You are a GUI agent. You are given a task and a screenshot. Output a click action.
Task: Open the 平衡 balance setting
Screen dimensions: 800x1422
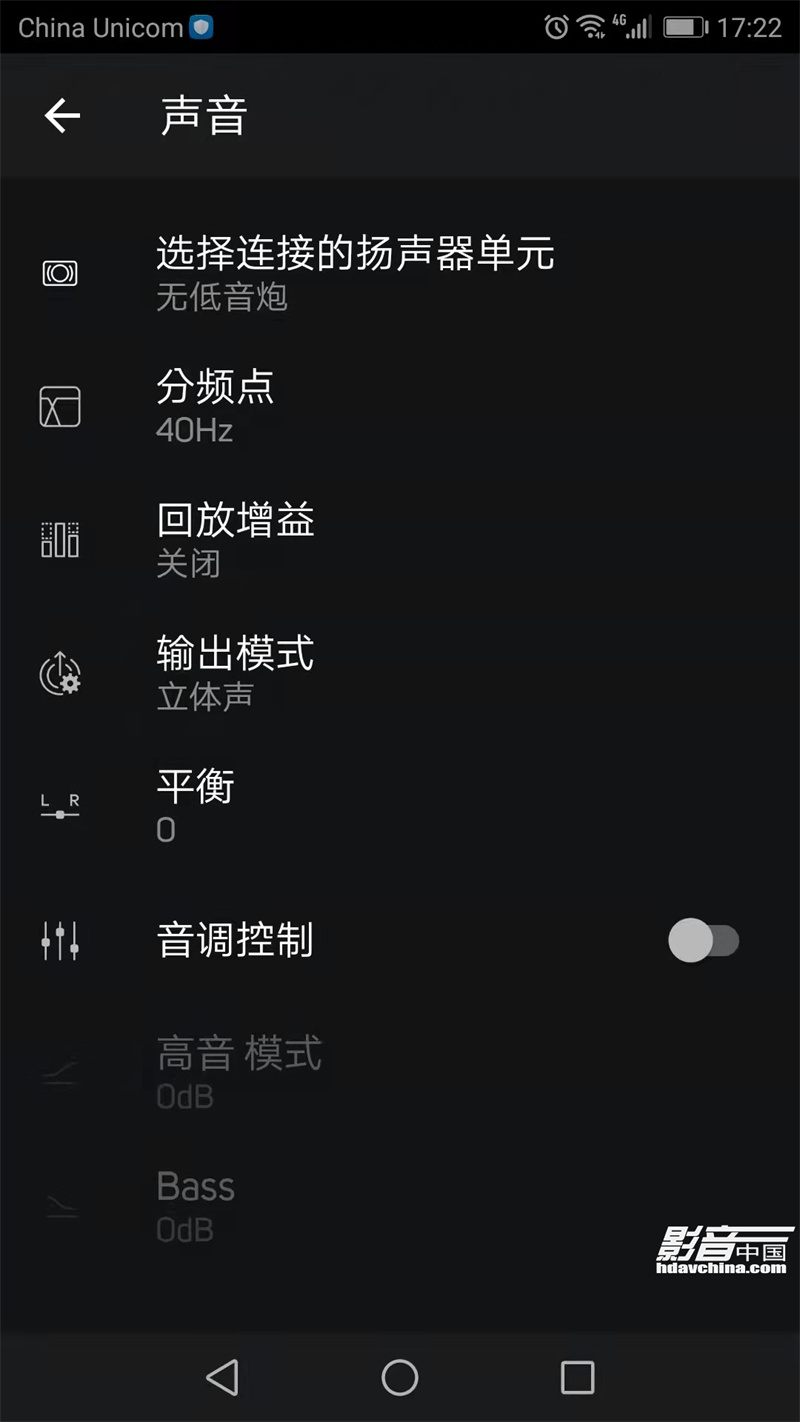[x=400, y=807]
